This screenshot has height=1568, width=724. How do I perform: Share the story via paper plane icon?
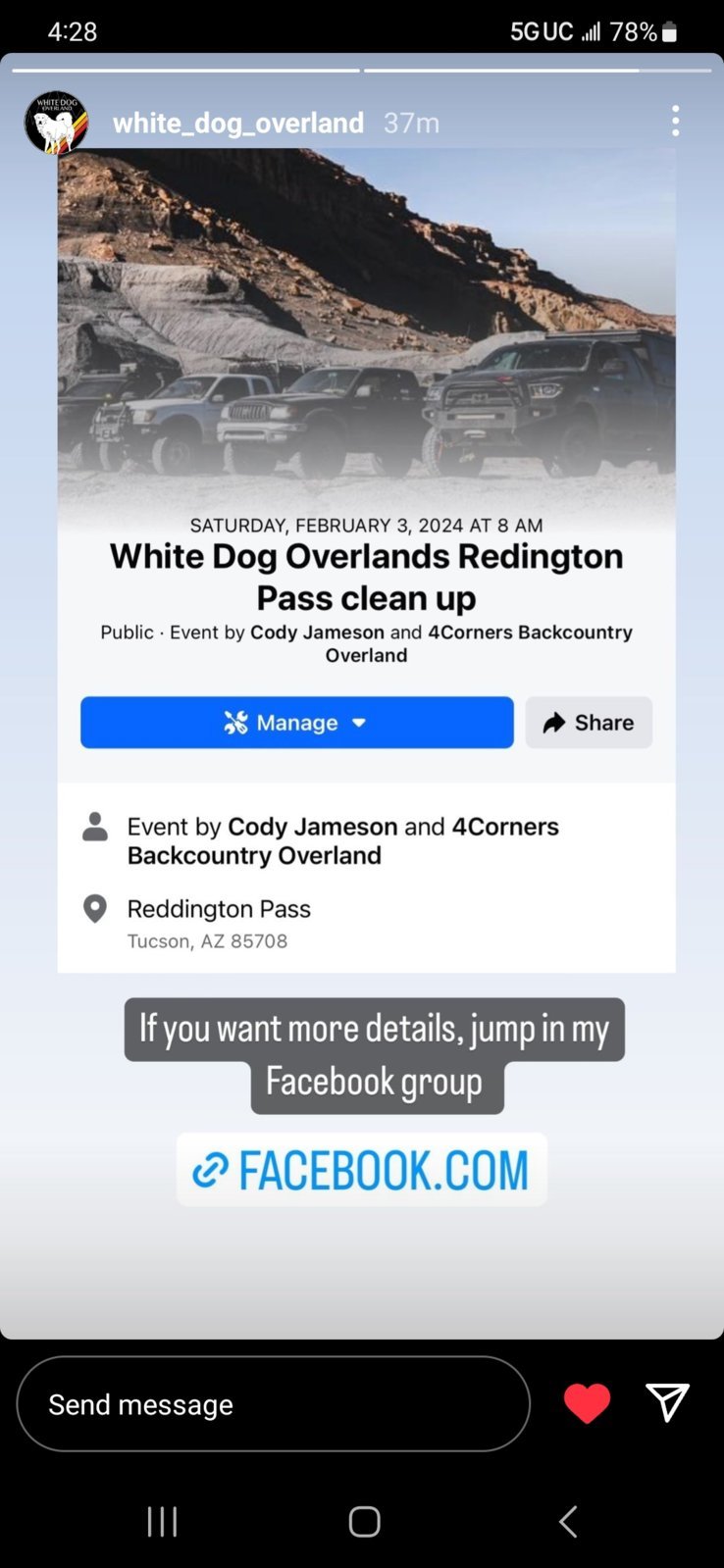(667, 1402)
